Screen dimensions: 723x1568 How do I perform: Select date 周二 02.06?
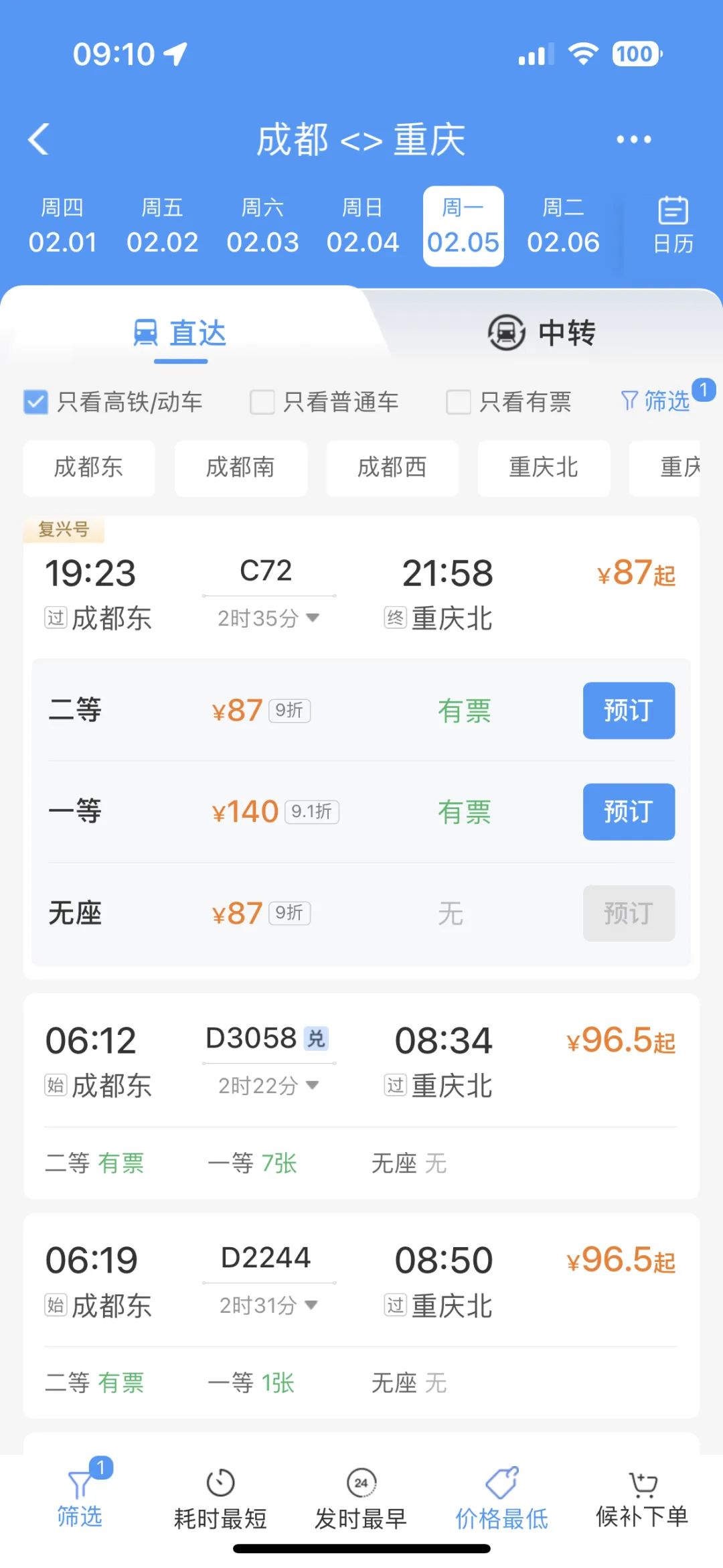(x=563, y=226)
